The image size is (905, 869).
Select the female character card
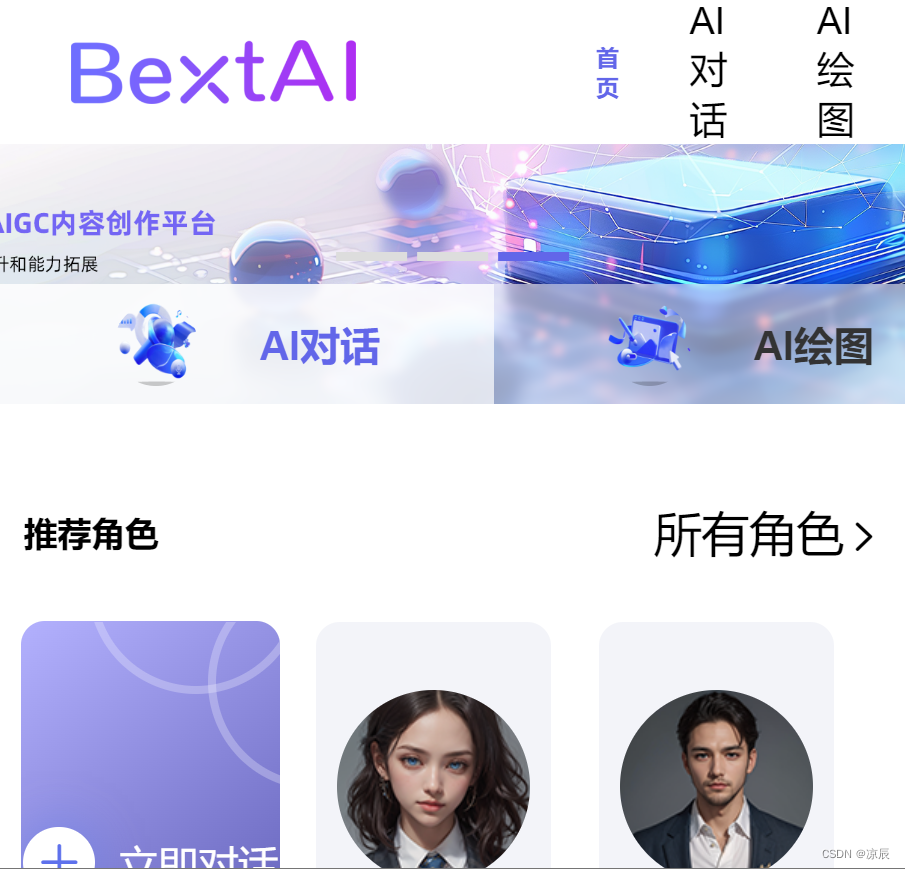[x=433, y=760]
